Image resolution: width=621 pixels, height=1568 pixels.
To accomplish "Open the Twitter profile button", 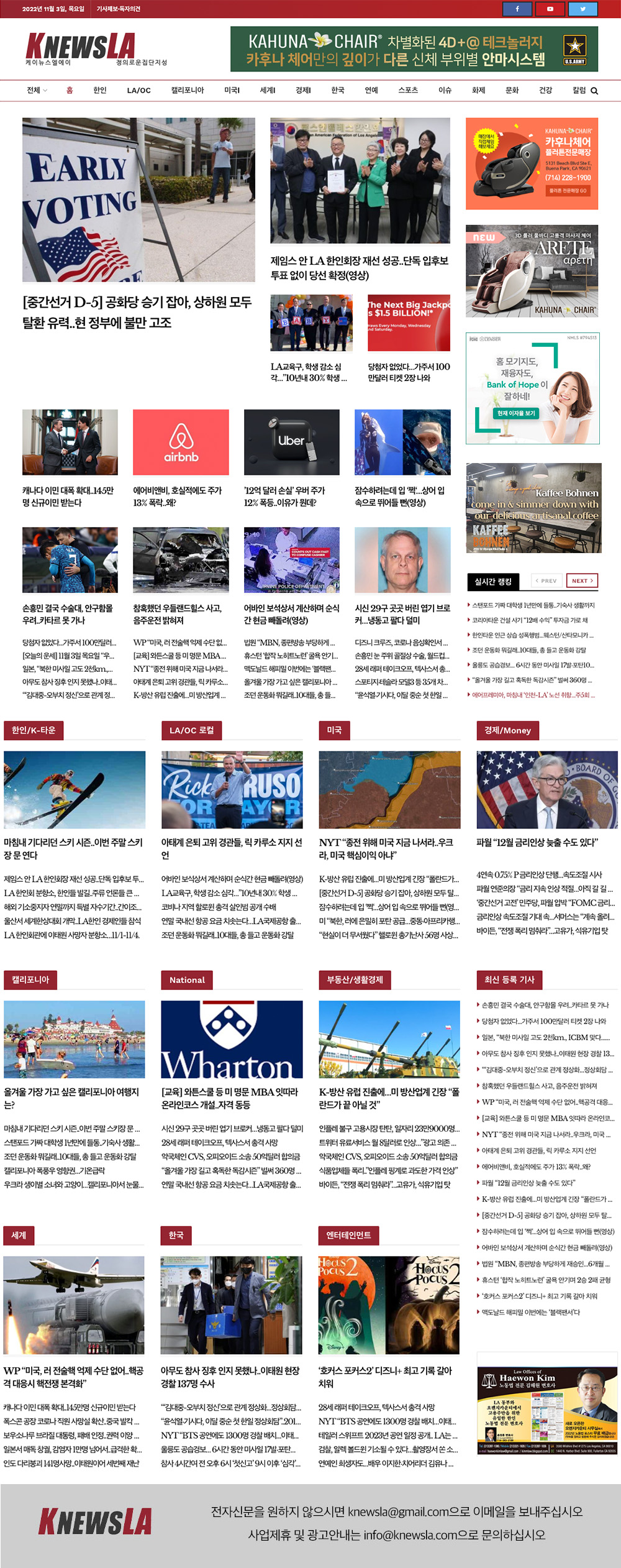I will [582, 9].
